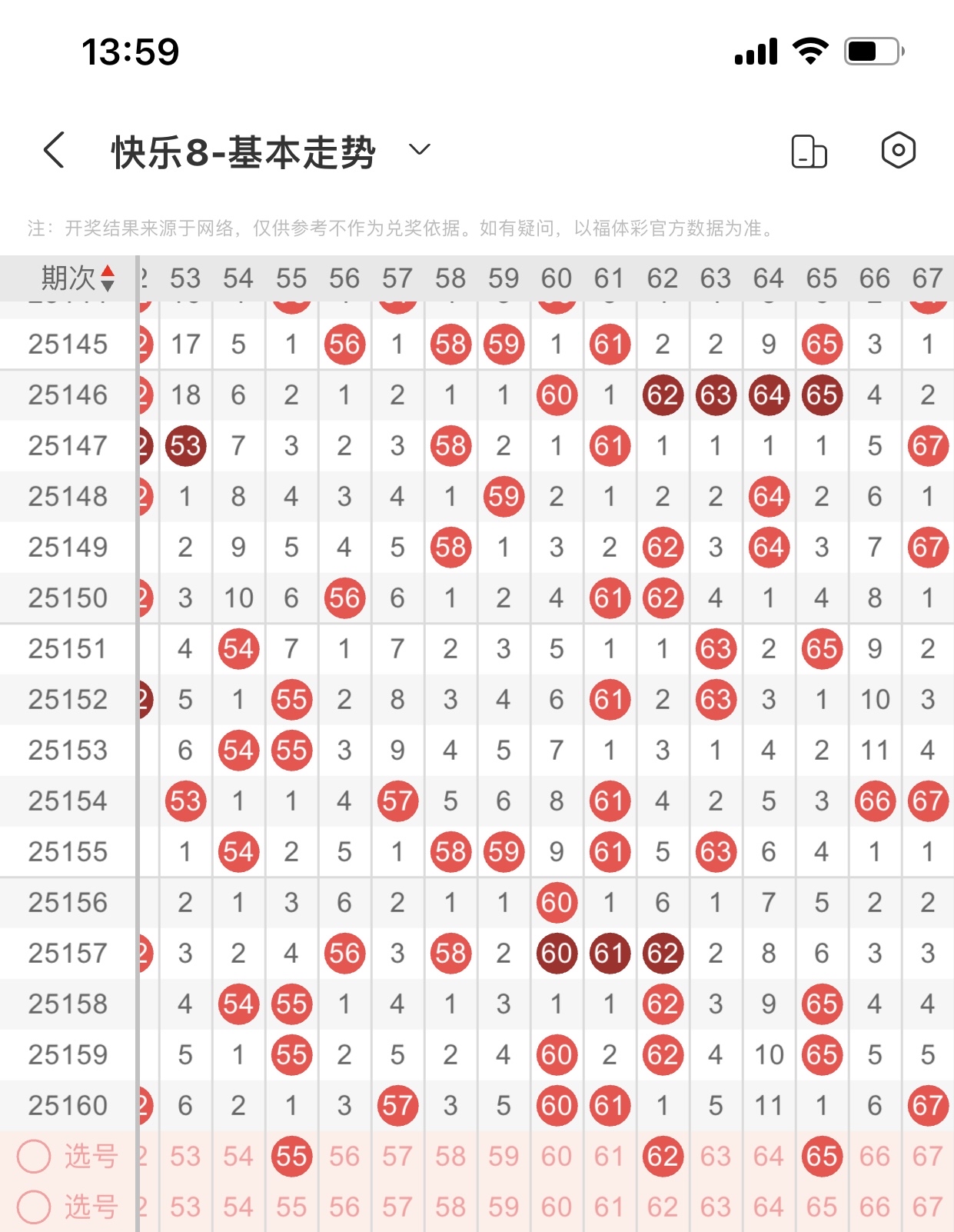Tap the highlighted 60 ball in row 25160
Screen dimensions: 954x1232
click(557, 1105)
